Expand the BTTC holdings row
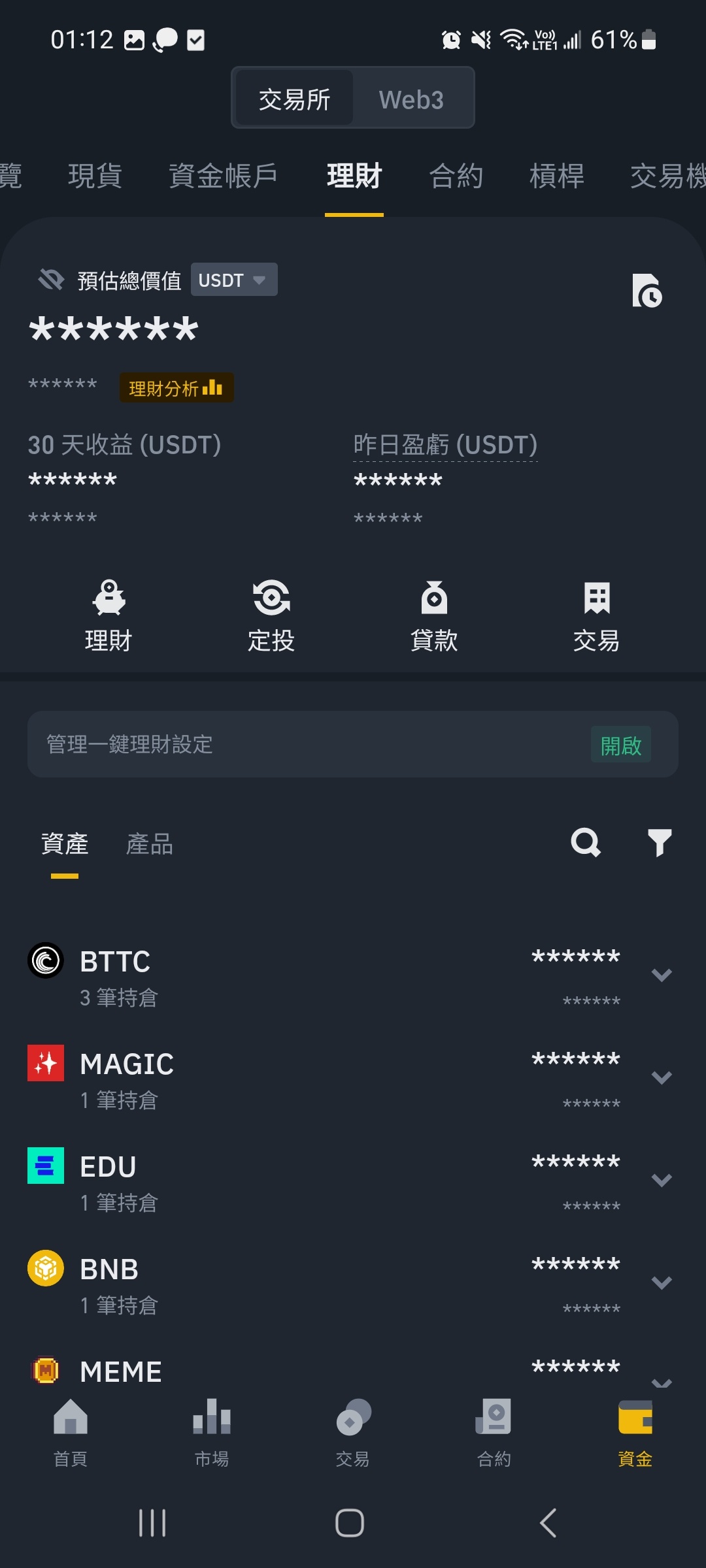 click(662, 975)
